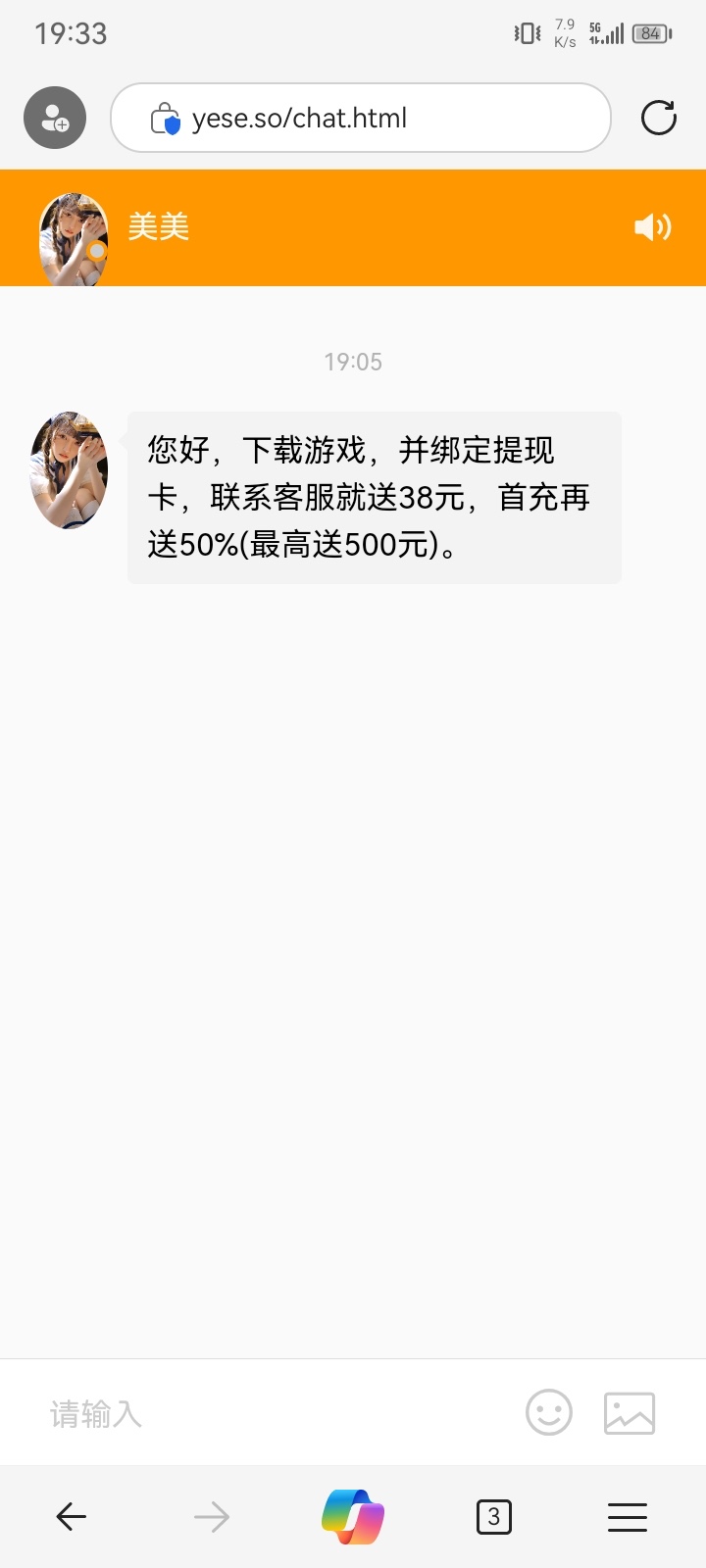This screenshot has height=1568, width=706.
Task: Go back to the previous page
Action: coord(72,1517)
